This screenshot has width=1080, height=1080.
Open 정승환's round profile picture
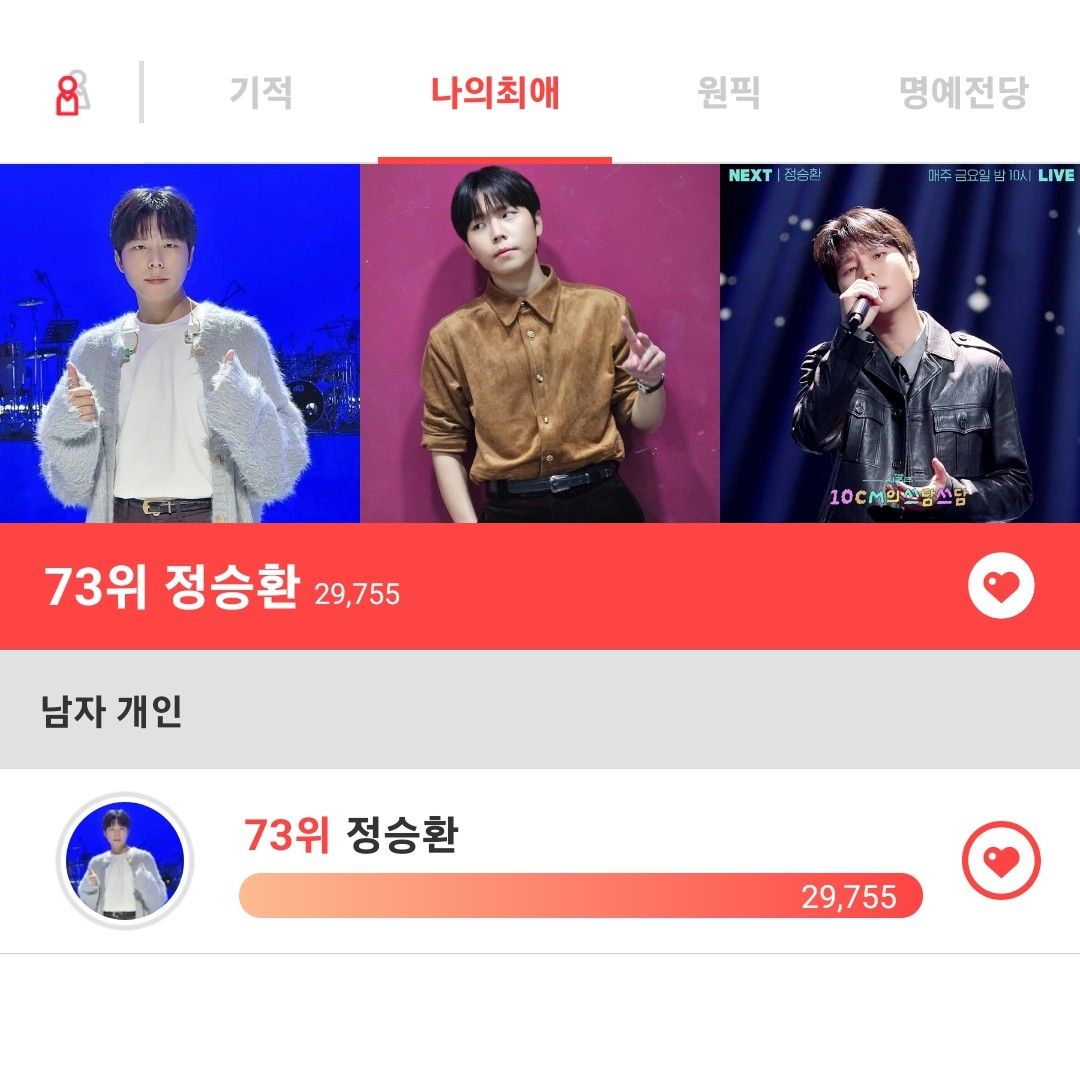coord(125,861)
